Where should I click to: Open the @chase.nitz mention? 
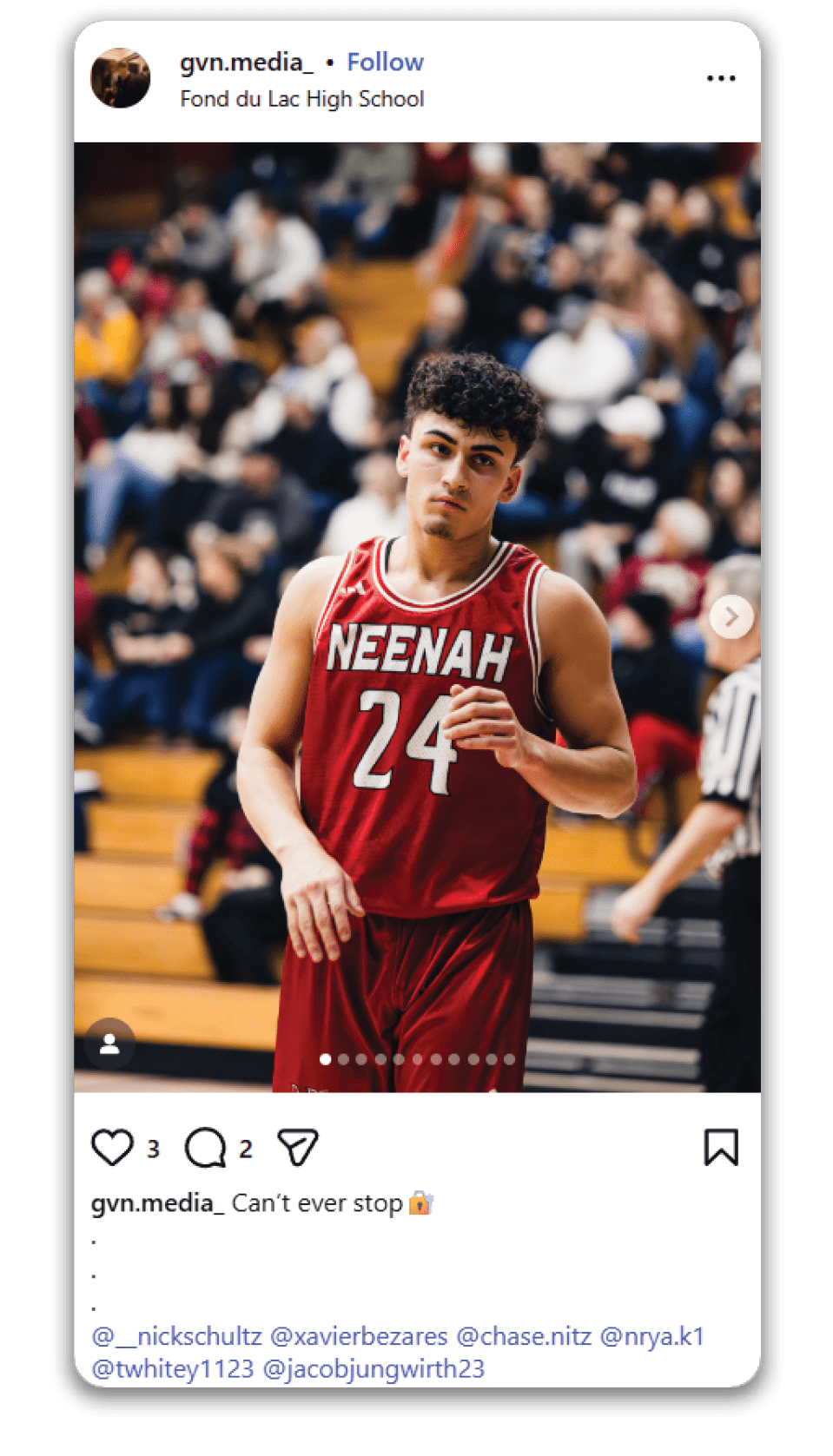[524, 1336]
